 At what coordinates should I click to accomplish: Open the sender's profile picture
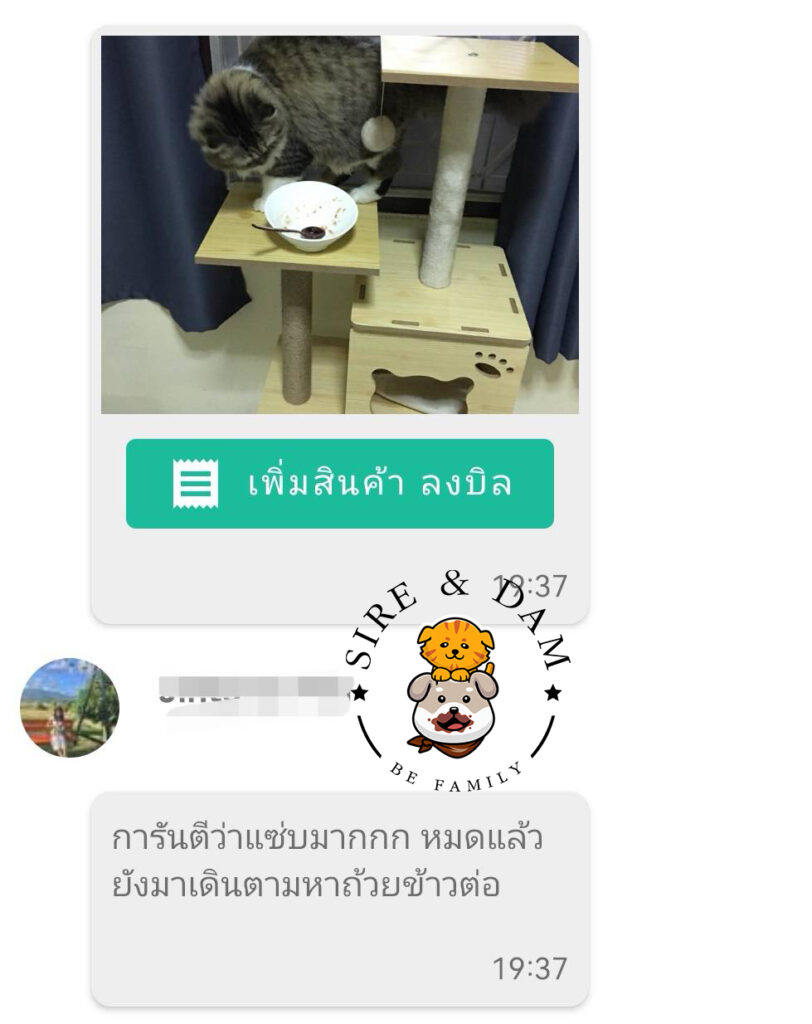(x=69, y=707)
